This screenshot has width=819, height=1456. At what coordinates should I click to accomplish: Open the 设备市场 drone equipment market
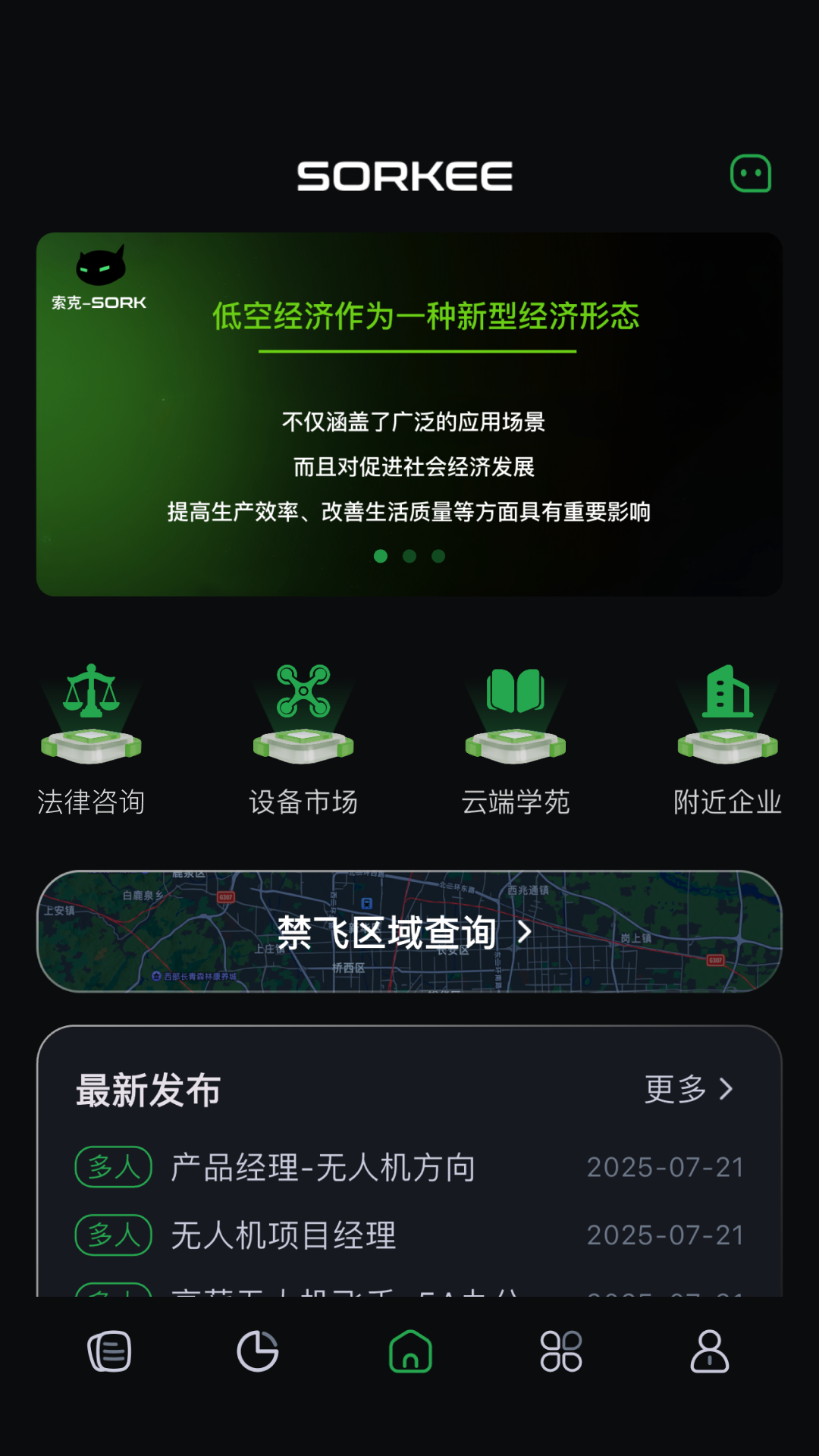tap(303, 728)
